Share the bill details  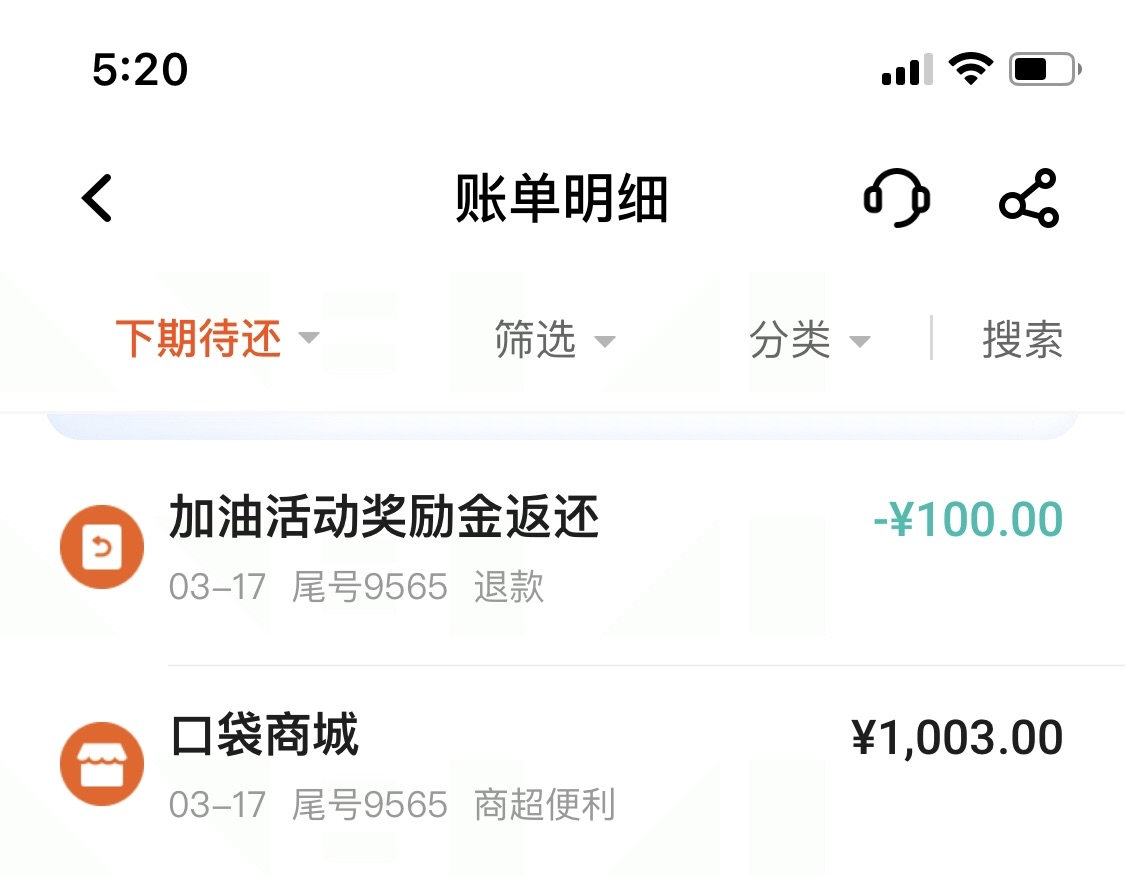(1028, 198)
